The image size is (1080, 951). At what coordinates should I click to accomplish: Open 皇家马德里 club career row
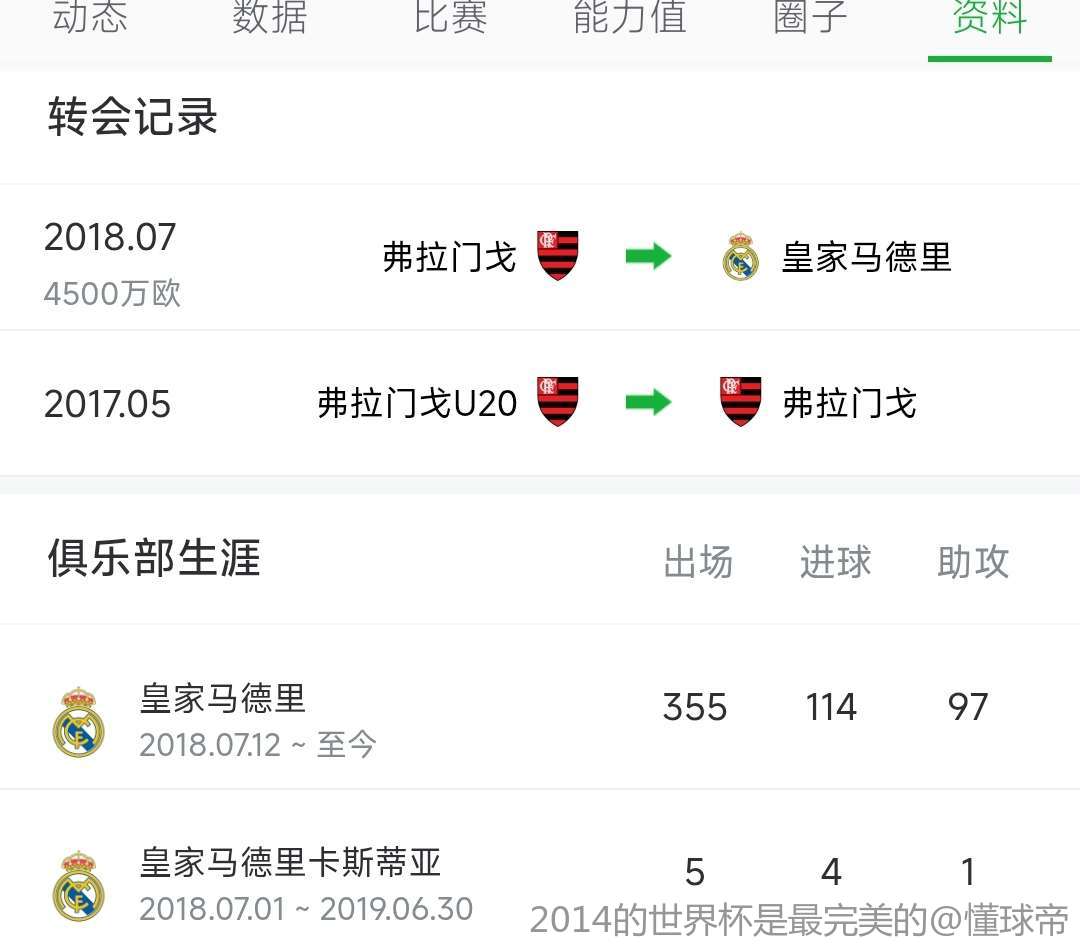[540, 708]
